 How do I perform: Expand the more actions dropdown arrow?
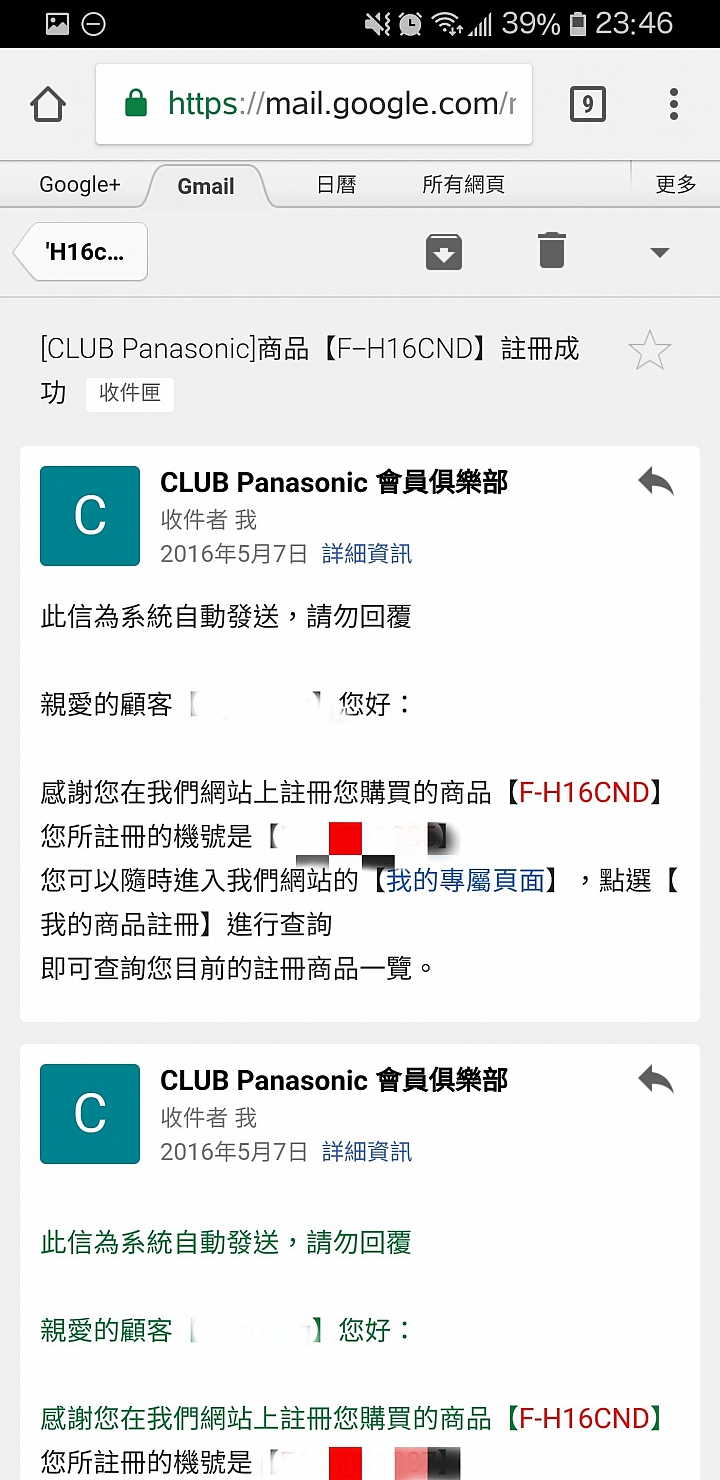659,252
